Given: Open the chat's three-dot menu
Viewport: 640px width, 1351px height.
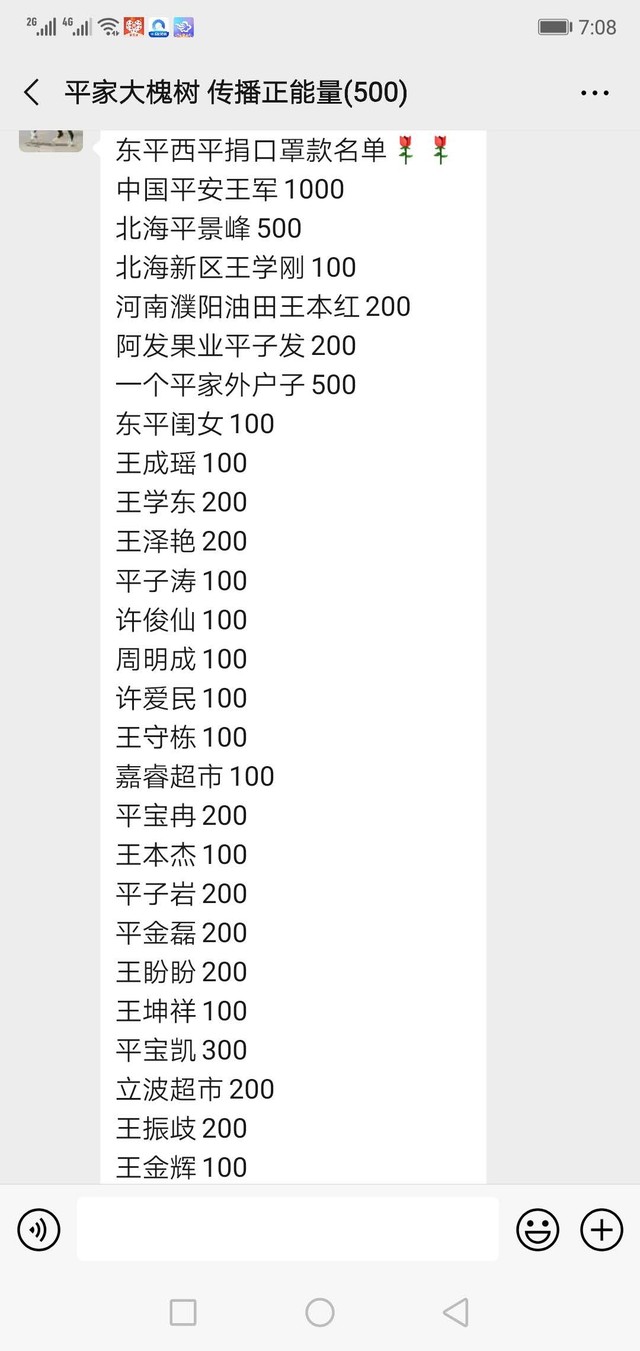Looking at the screenshot, I should (x=595, y=93).
